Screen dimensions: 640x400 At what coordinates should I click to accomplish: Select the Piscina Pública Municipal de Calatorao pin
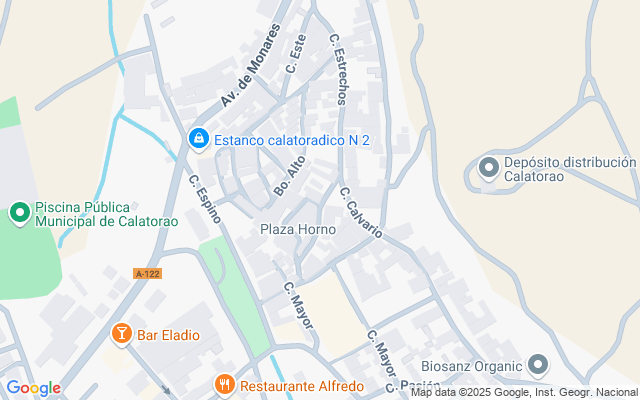tap(20, 213)
